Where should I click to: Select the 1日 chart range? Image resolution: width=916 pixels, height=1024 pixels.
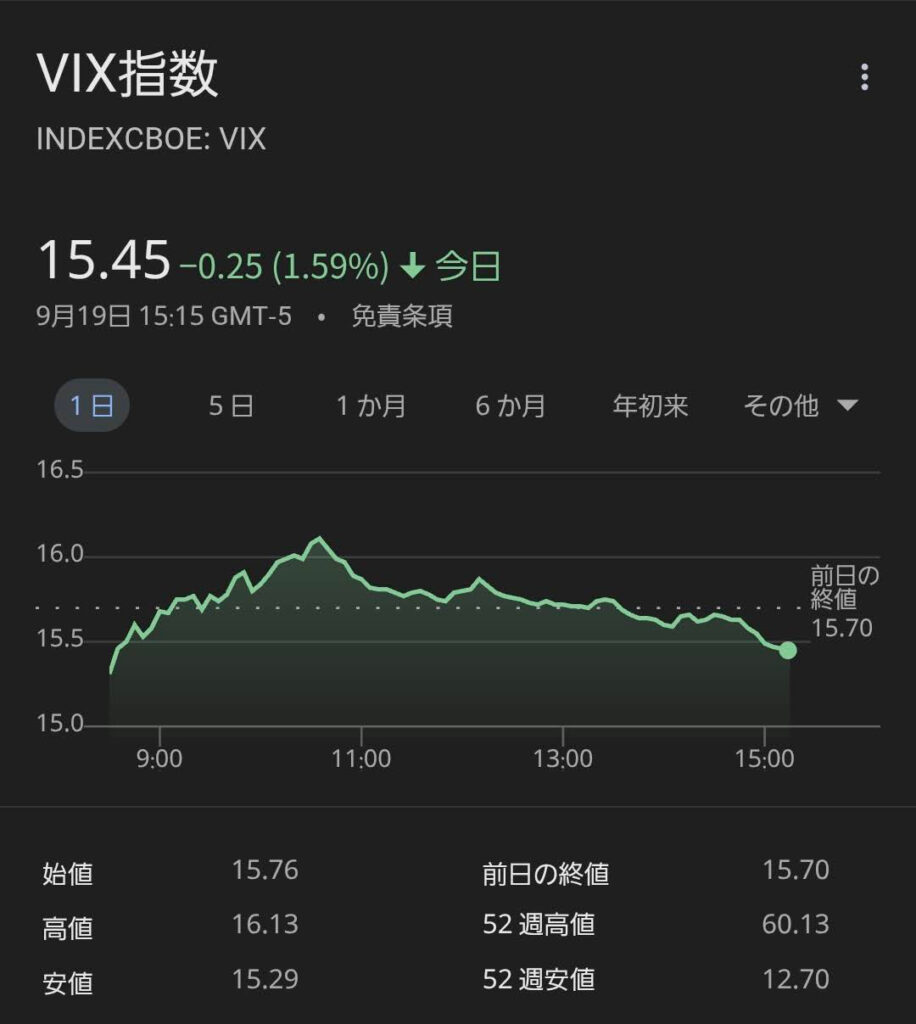91,407
